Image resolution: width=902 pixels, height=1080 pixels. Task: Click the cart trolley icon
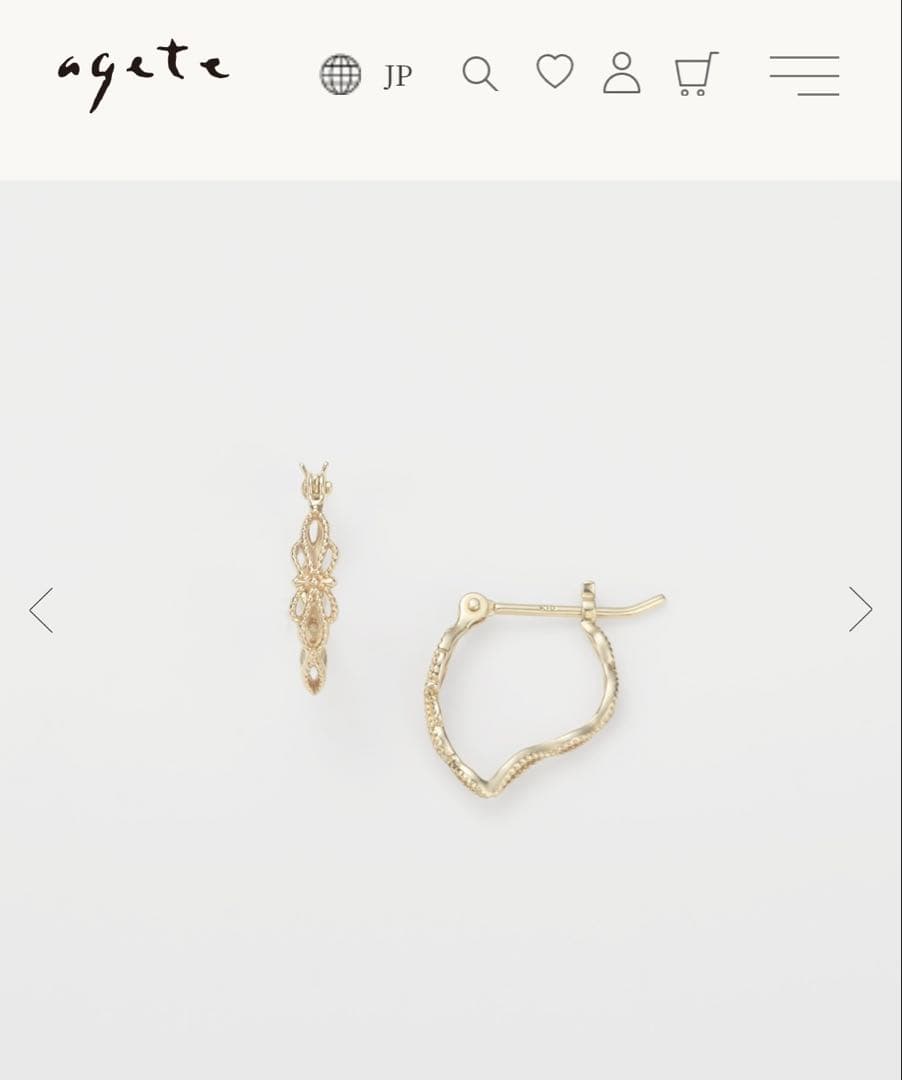694,73
